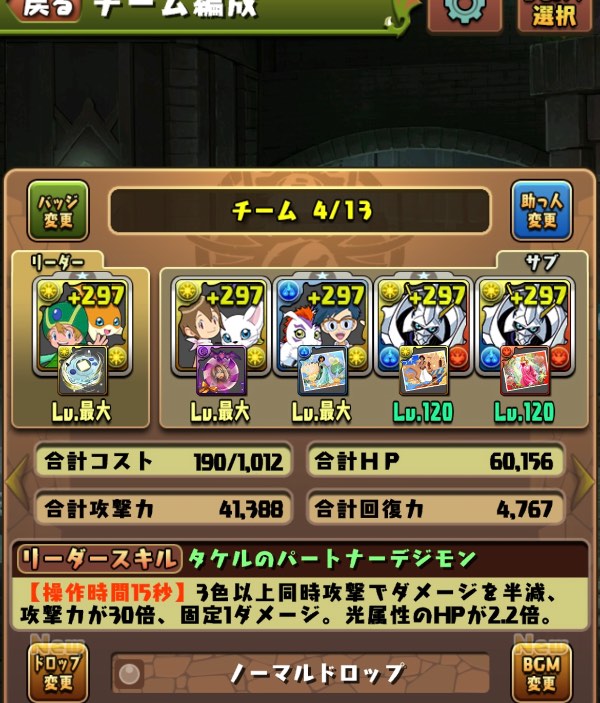The width and height of the screenshot is (600, 703).
Task: Open BGM変更 music change
Action: tap(541, 674)
